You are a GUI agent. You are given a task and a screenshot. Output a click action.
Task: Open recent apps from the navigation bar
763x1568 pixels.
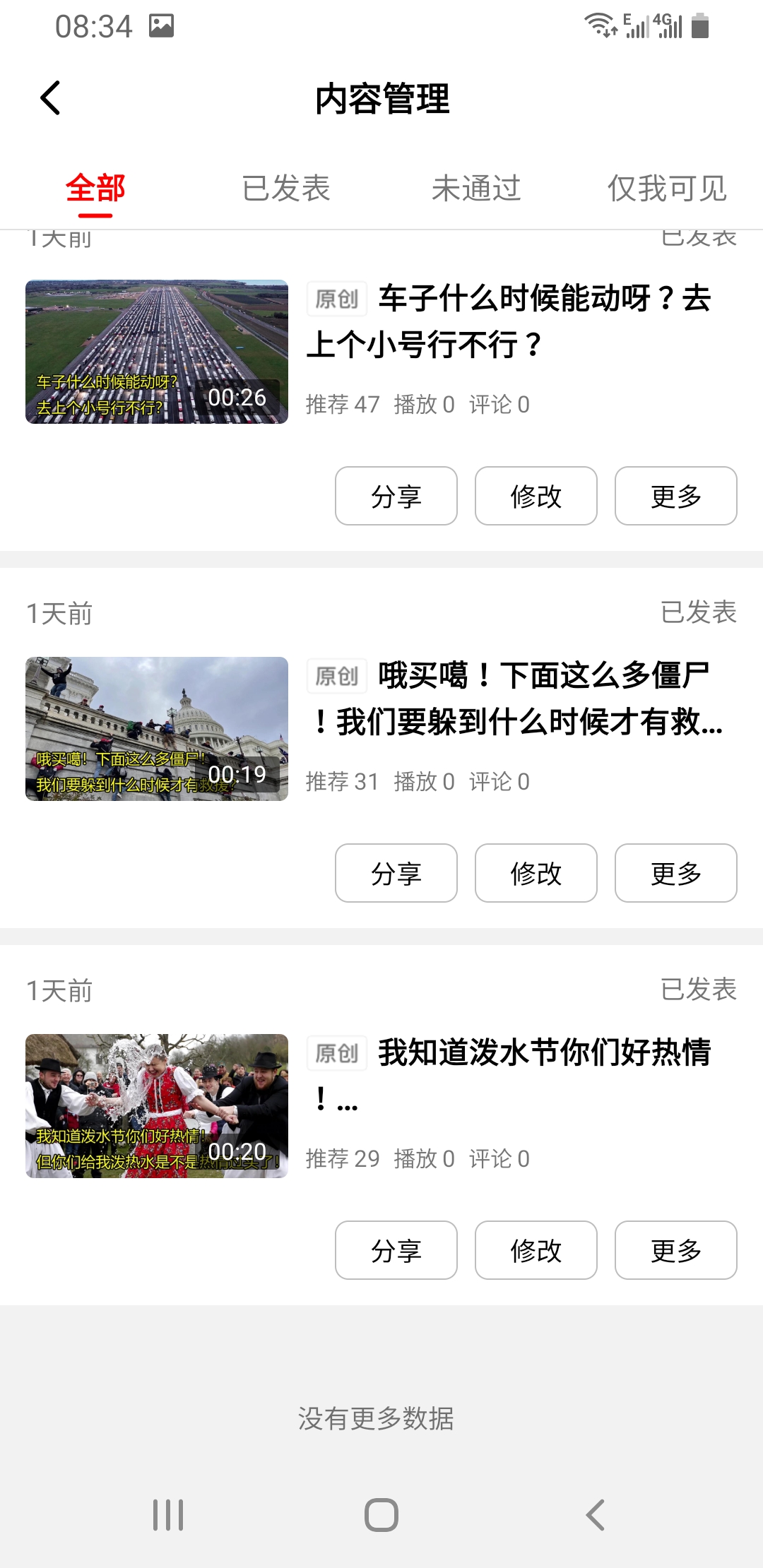coord(167,1513)
